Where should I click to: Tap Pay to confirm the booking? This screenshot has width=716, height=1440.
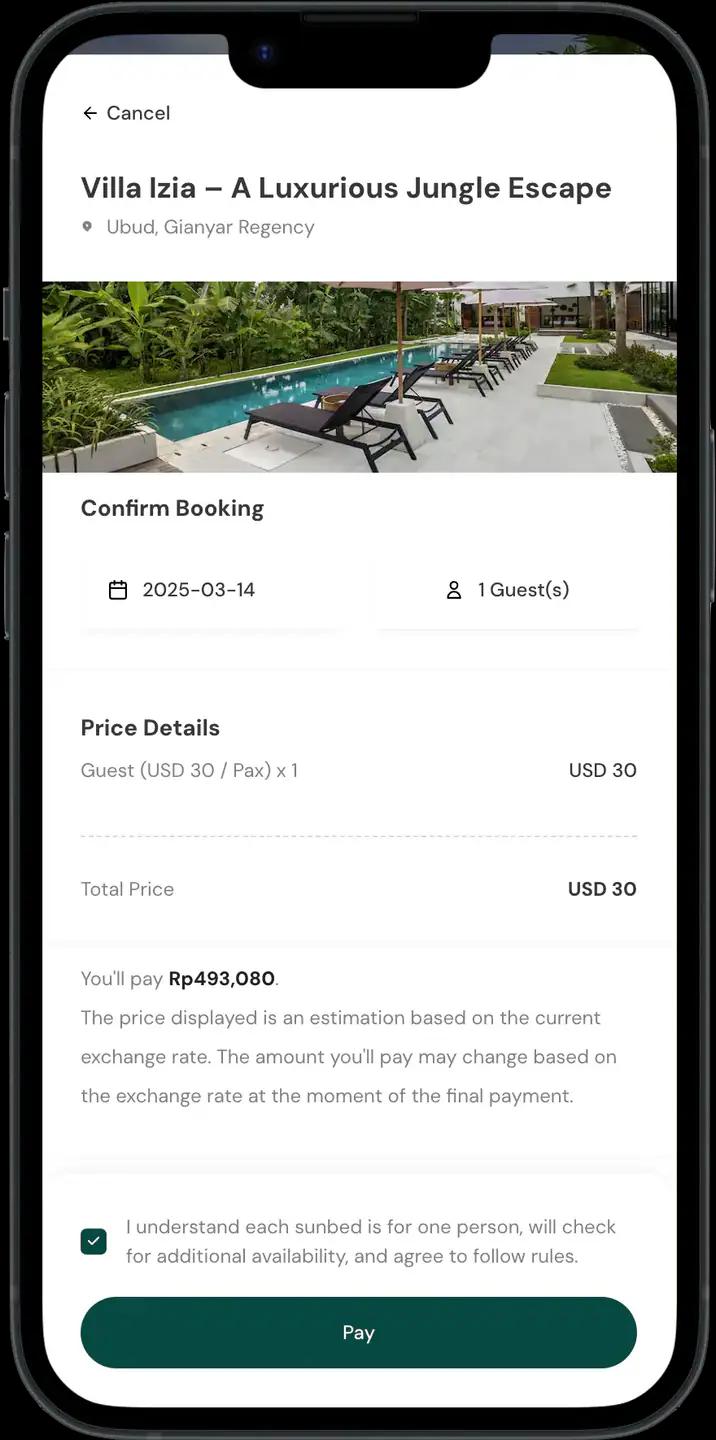pos(358,1332)
